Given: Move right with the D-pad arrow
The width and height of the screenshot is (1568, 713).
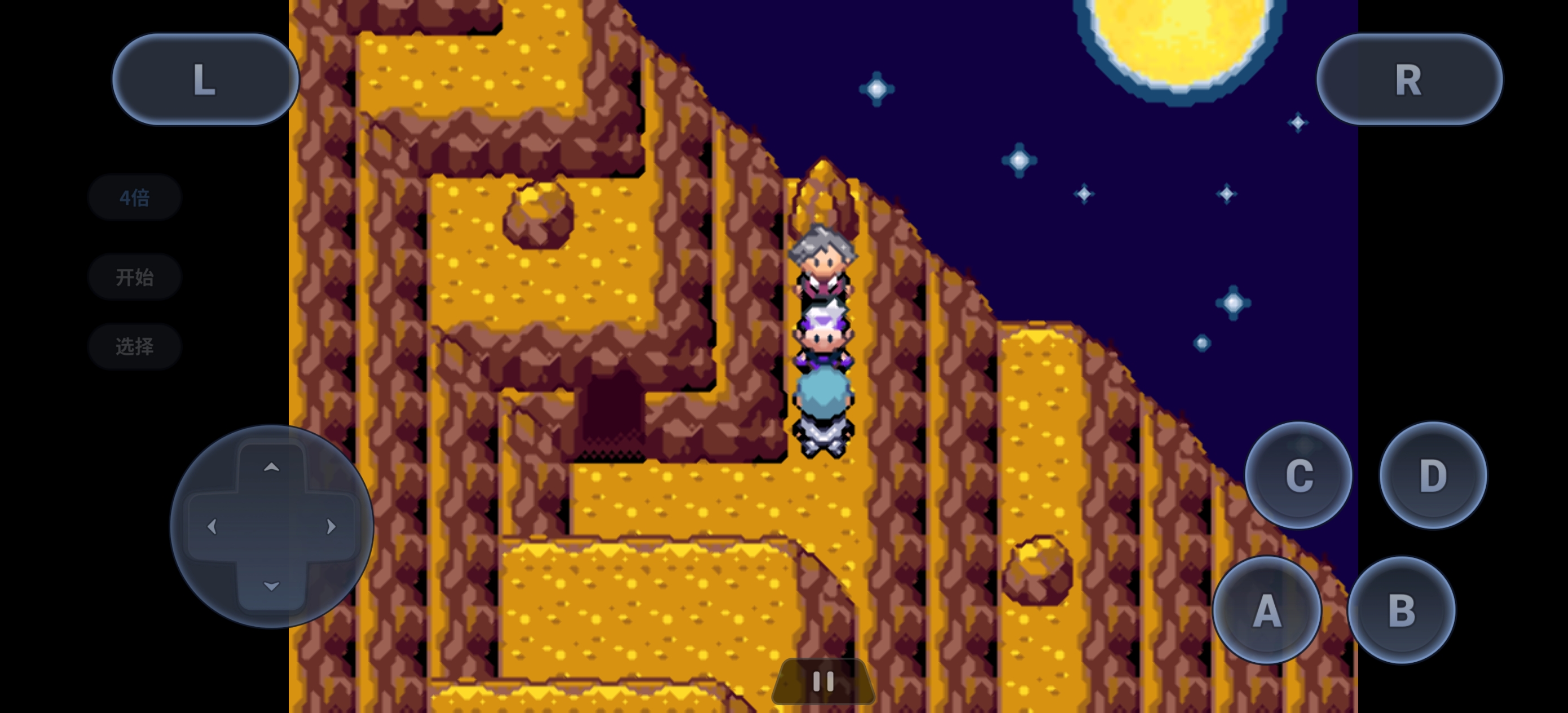Looking at the screenshot, I should [x=331, y=526].
